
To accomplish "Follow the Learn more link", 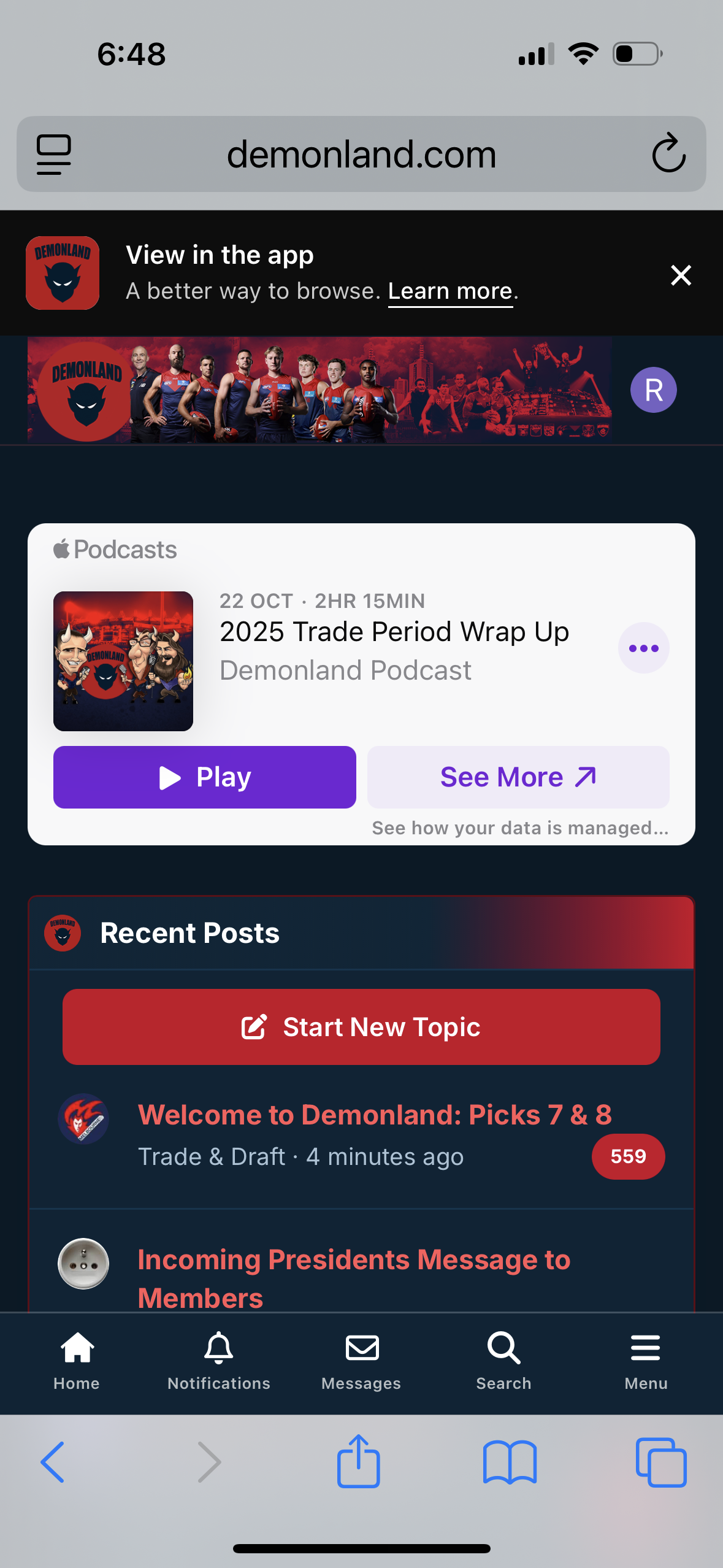I will point(450,291).
